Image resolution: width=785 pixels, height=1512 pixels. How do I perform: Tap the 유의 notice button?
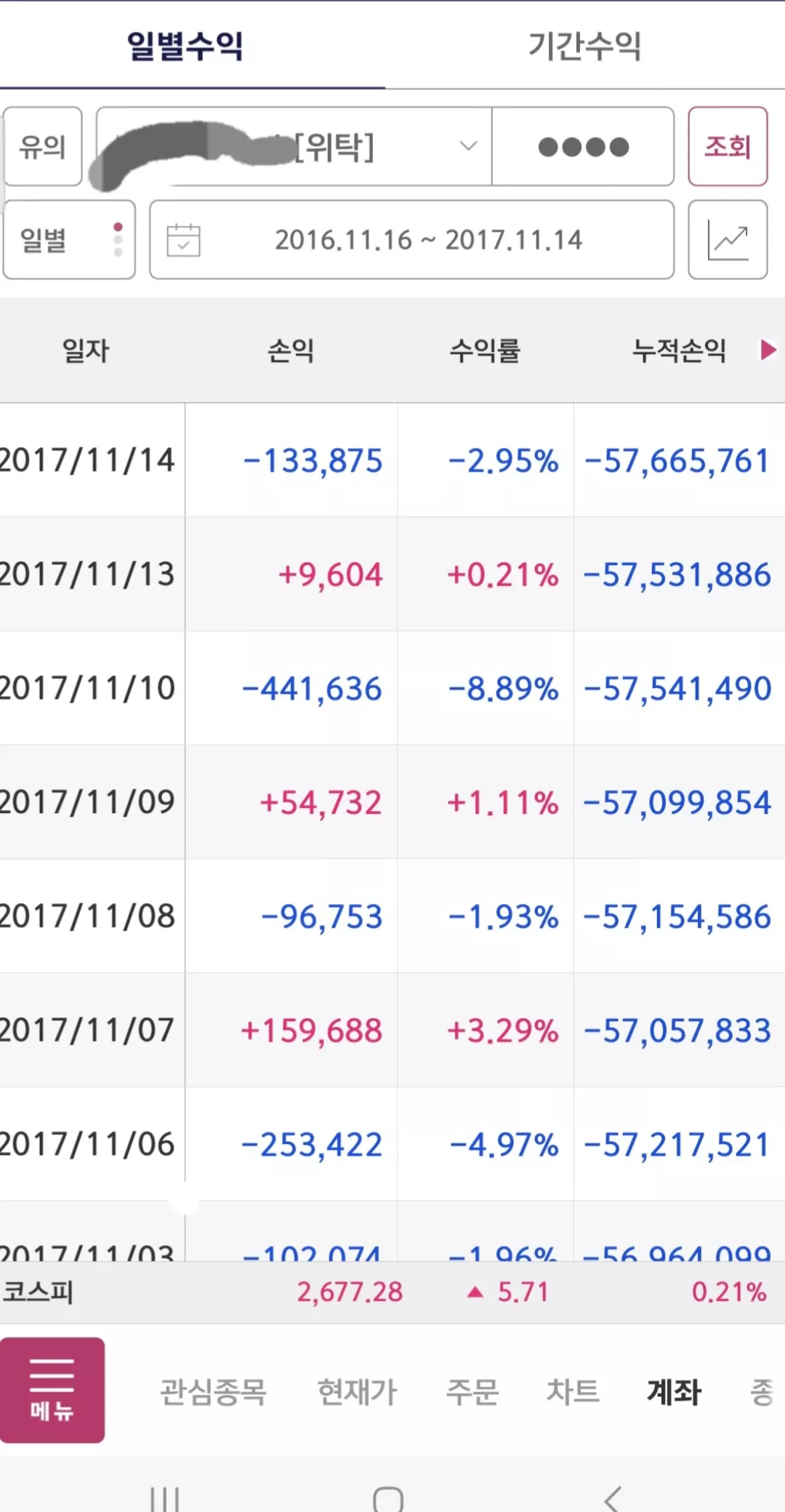click(x=42, y=146)
